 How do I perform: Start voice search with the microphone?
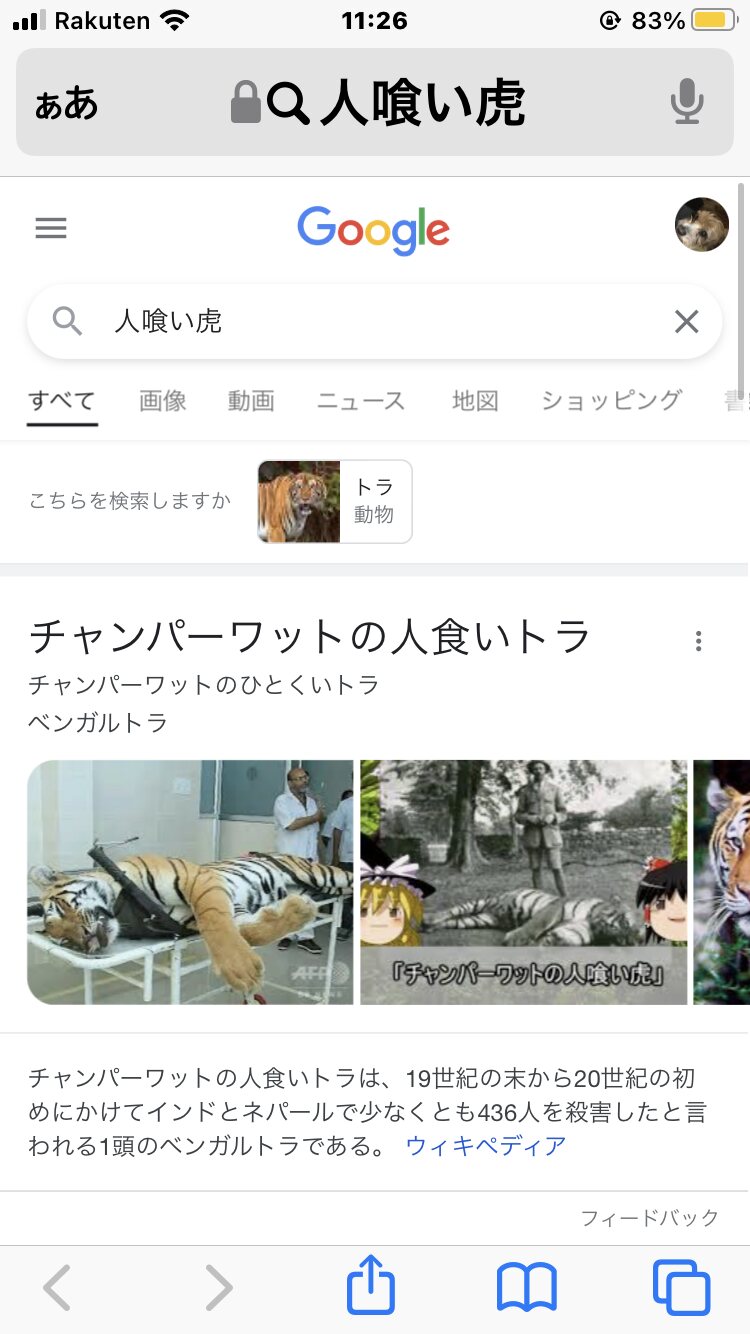pyautogui.click(x=686, y=102)
